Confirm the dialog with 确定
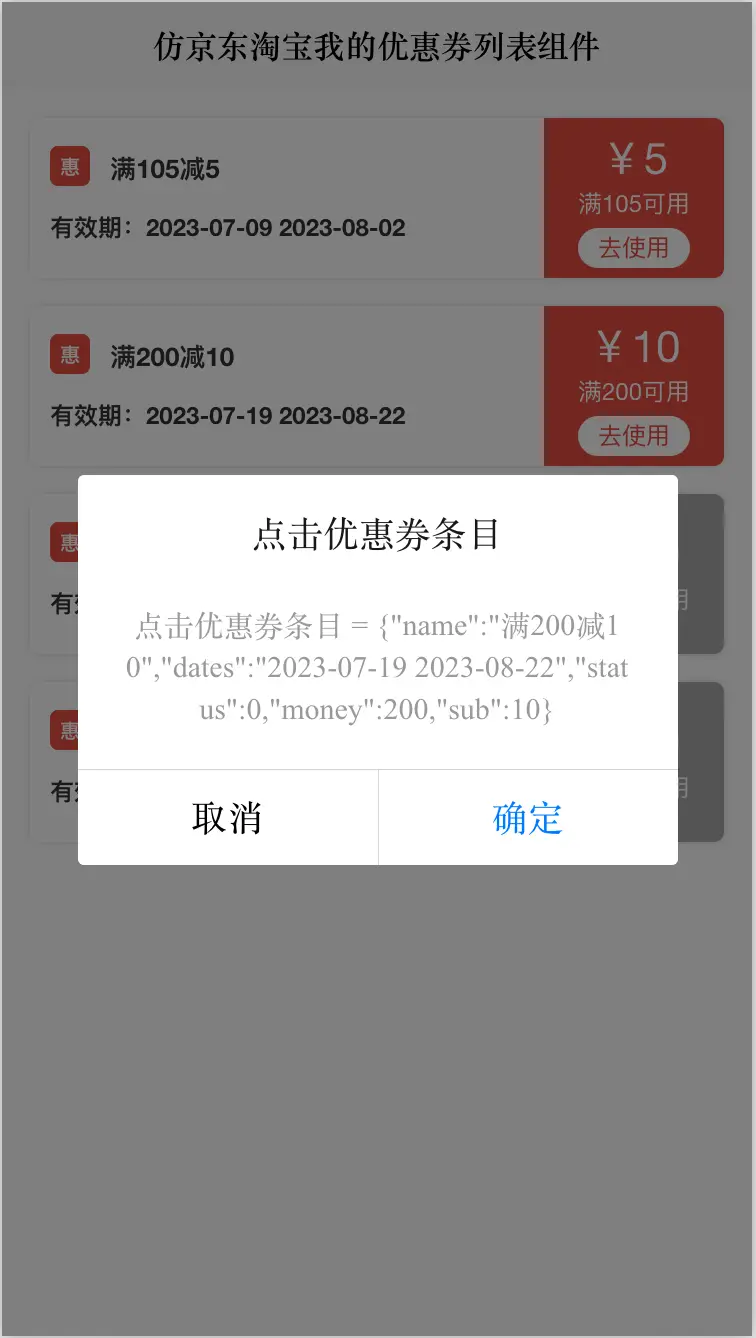Viewport: 756px width, 1338px height. [528, 818]
